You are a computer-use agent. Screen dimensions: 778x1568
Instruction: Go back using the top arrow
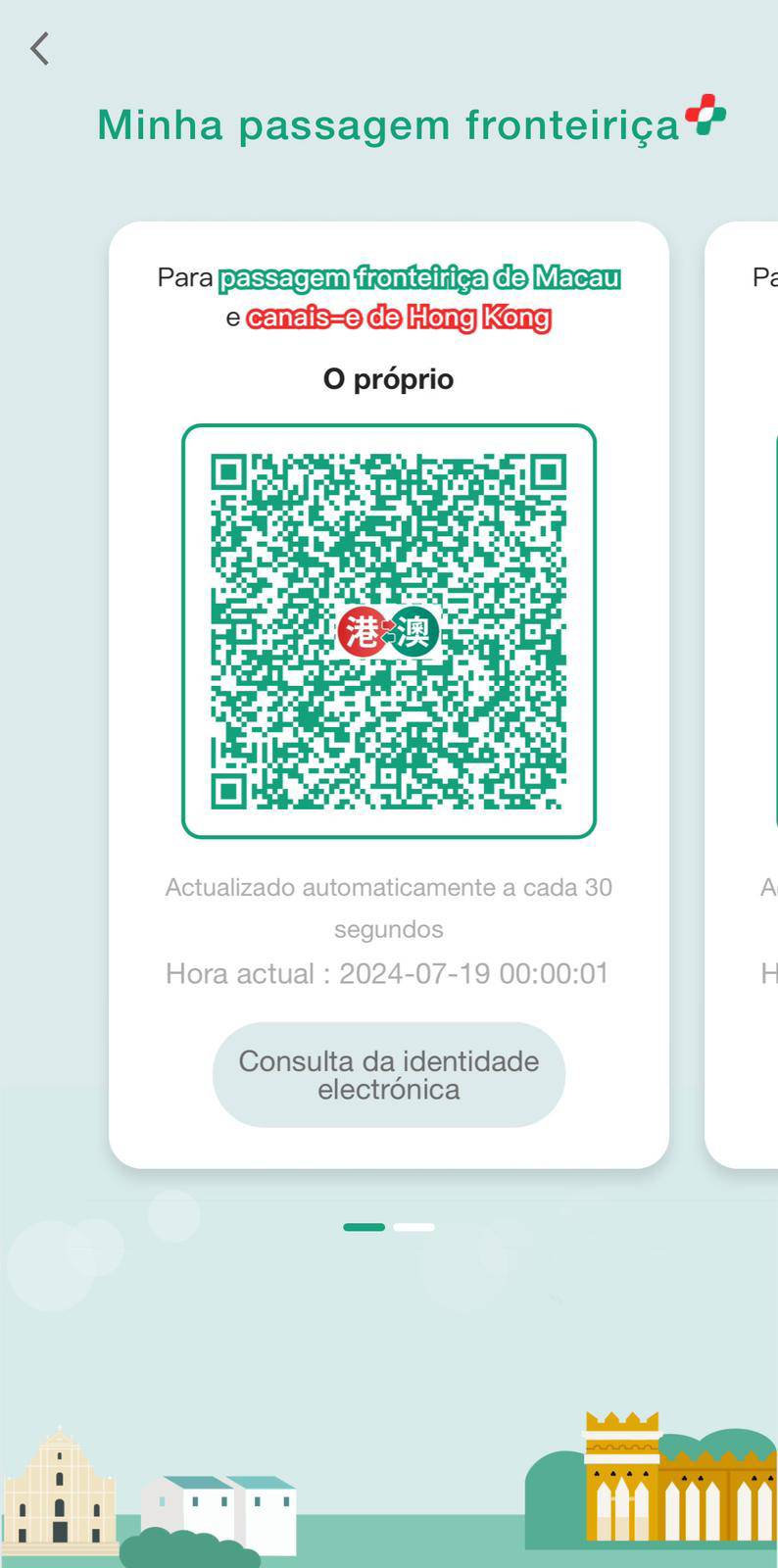pyautogui.click(x=39, y=48)
